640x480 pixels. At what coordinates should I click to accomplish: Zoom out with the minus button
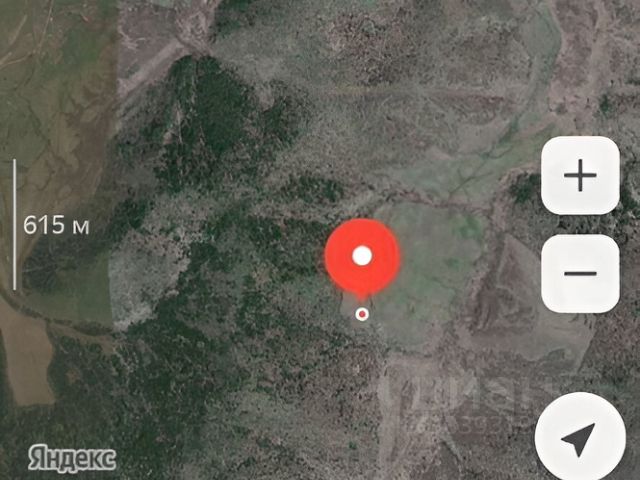[x=580, y=273]
